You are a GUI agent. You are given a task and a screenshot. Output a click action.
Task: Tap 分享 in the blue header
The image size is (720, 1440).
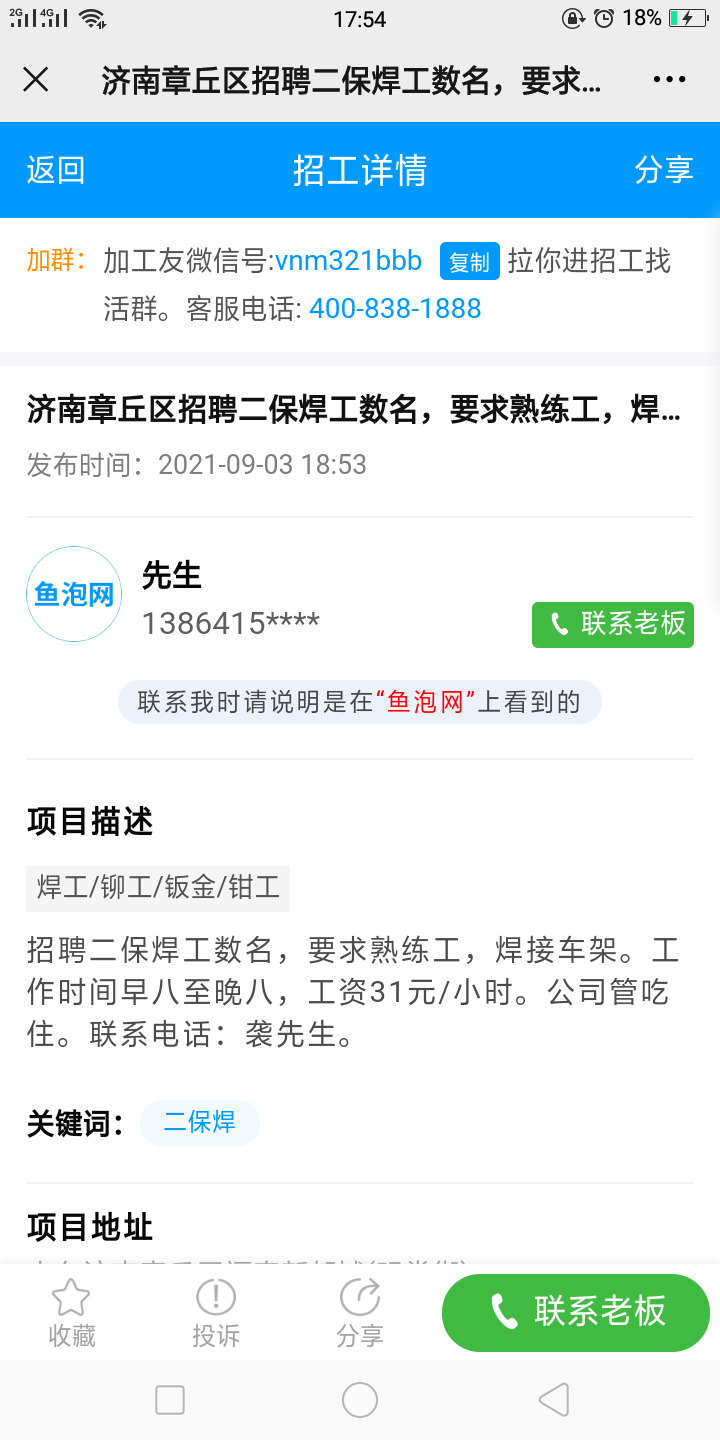[x=663, y=170]
